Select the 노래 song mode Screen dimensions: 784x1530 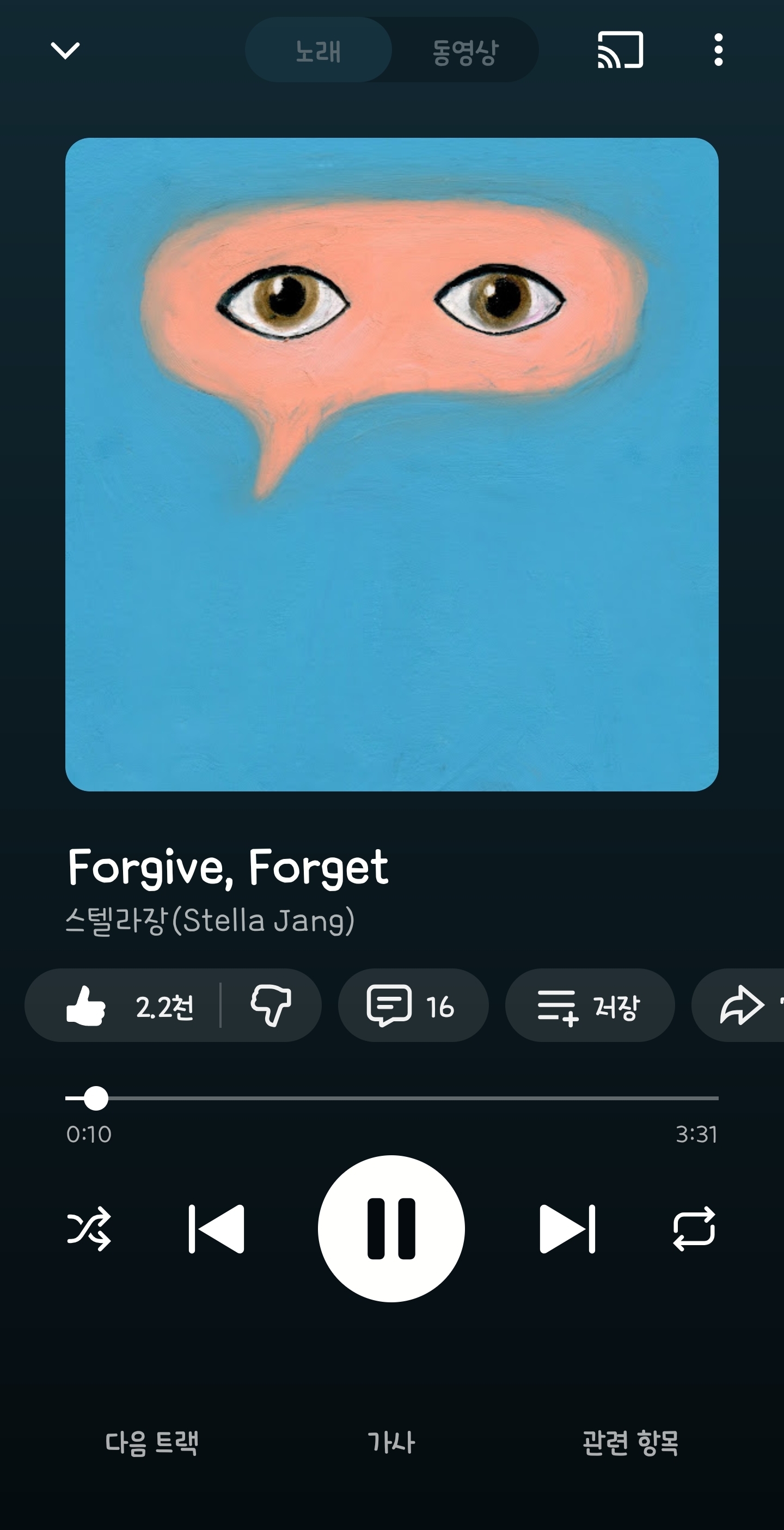(318, 51)
